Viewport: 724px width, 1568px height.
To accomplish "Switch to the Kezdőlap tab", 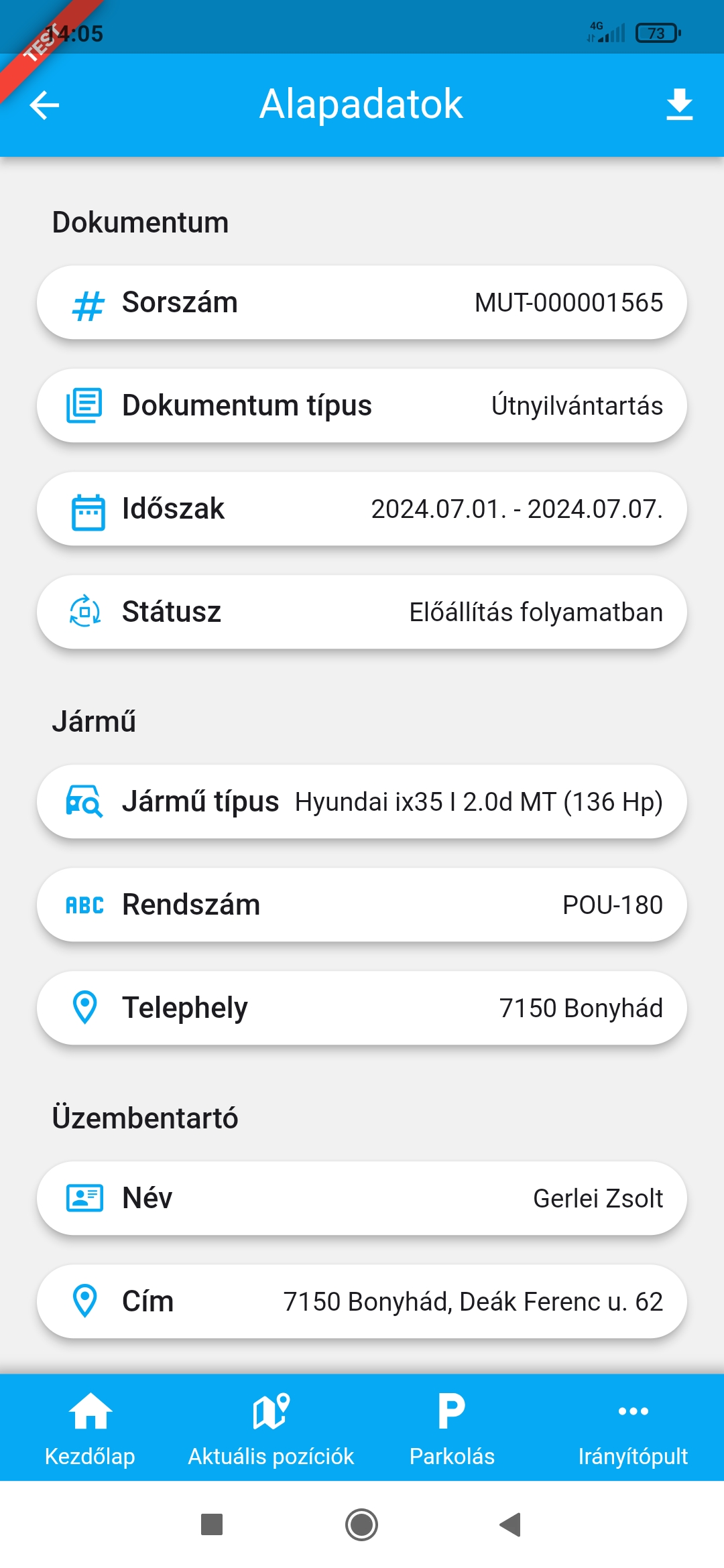I will 90,1429.
